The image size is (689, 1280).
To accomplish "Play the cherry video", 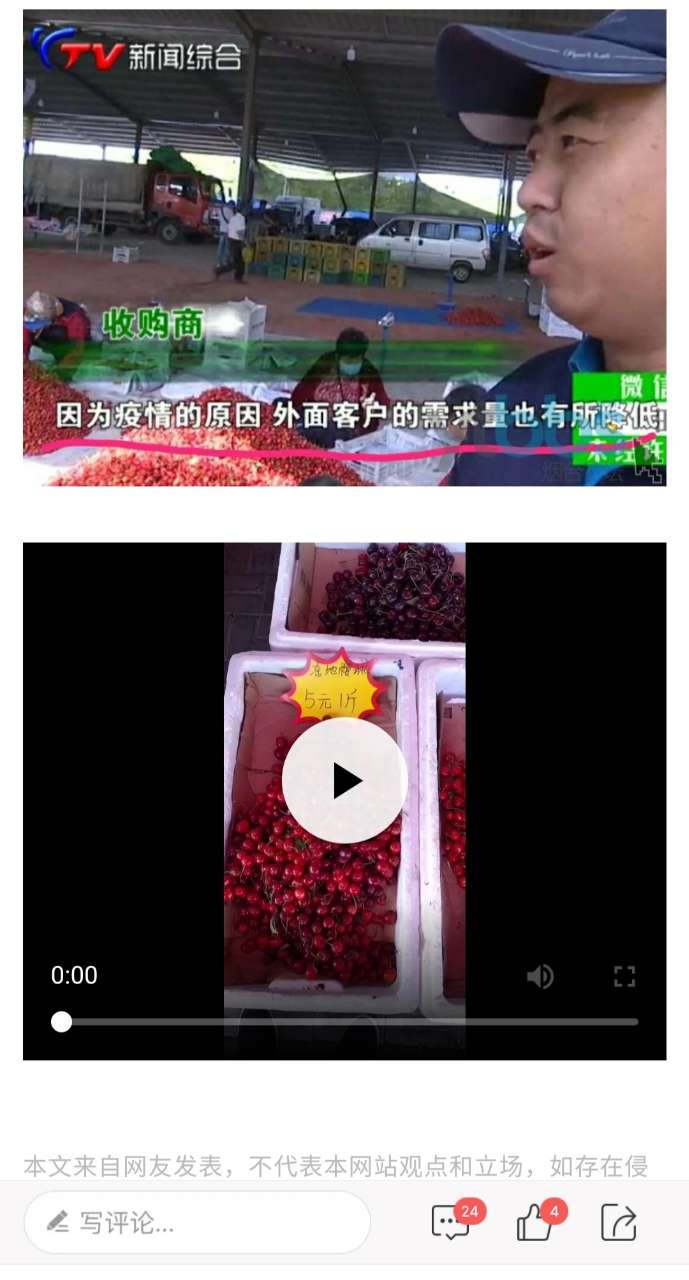I will tap(344, 780).
